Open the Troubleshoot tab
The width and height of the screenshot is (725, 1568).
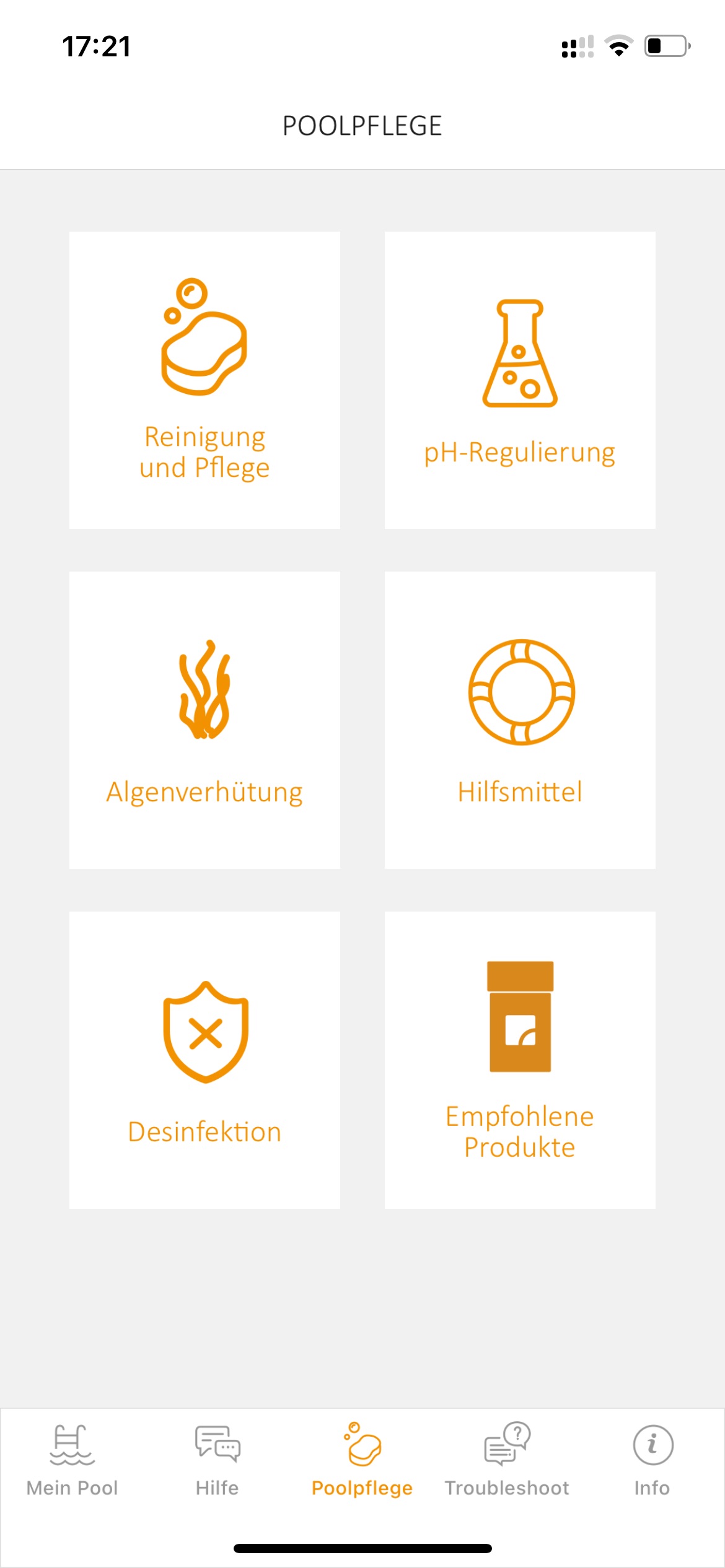[507, 1459]
